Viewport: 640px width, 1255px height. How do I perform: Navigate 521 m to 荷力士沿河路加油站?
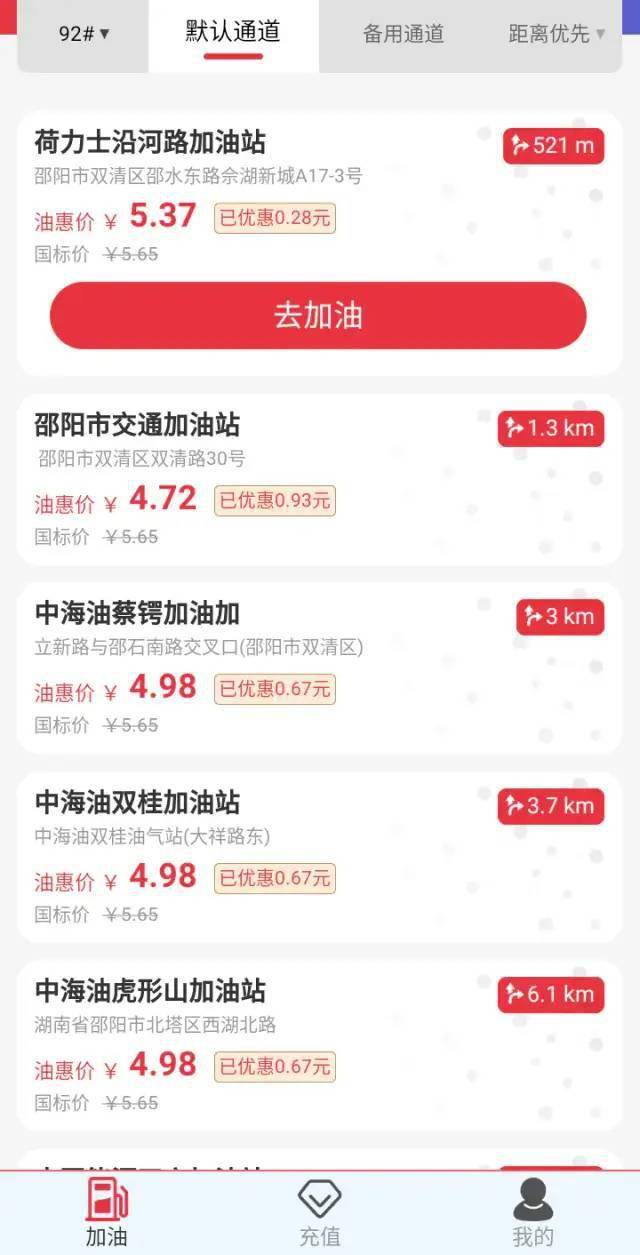552,146
